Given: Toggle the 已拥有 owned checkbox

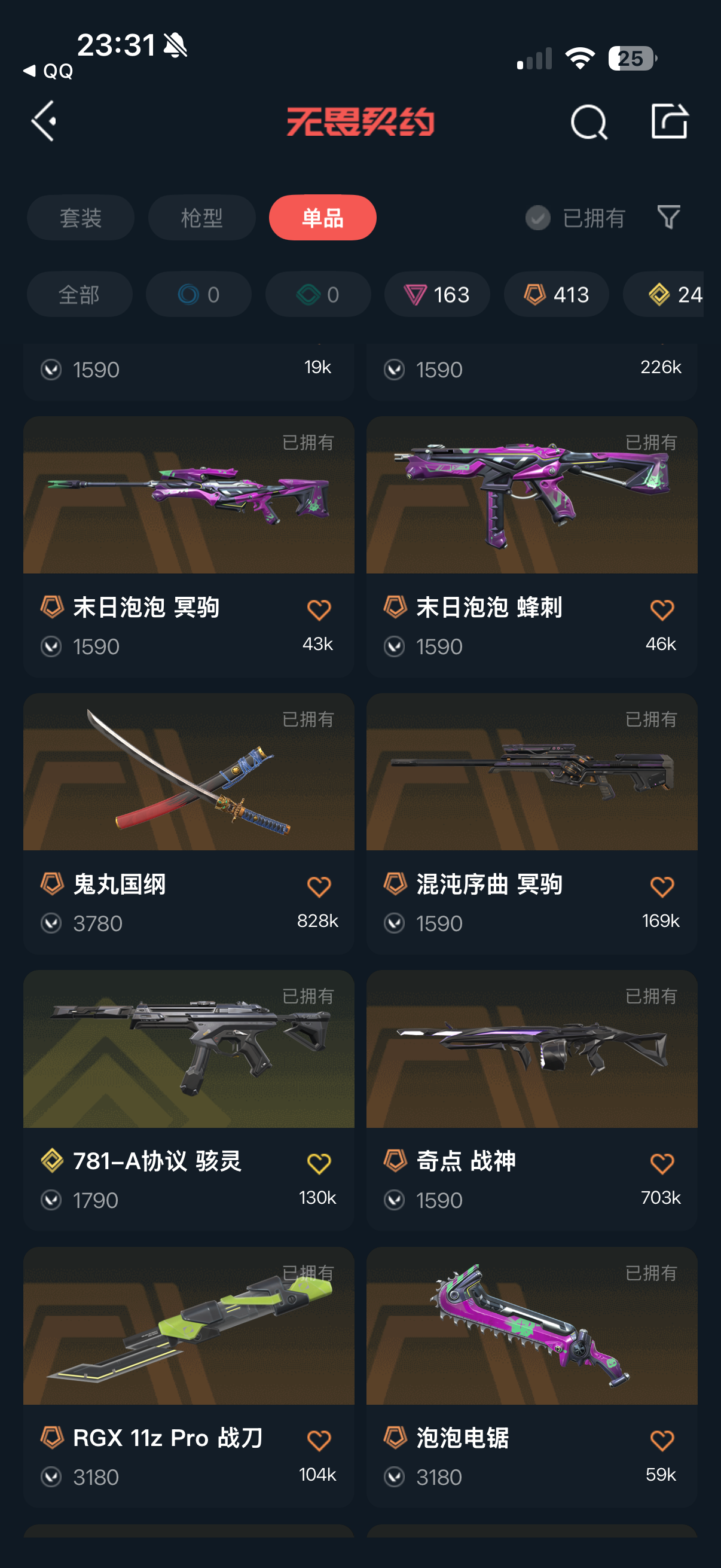Looking at the screenshot, I should [x=538, y=218].
